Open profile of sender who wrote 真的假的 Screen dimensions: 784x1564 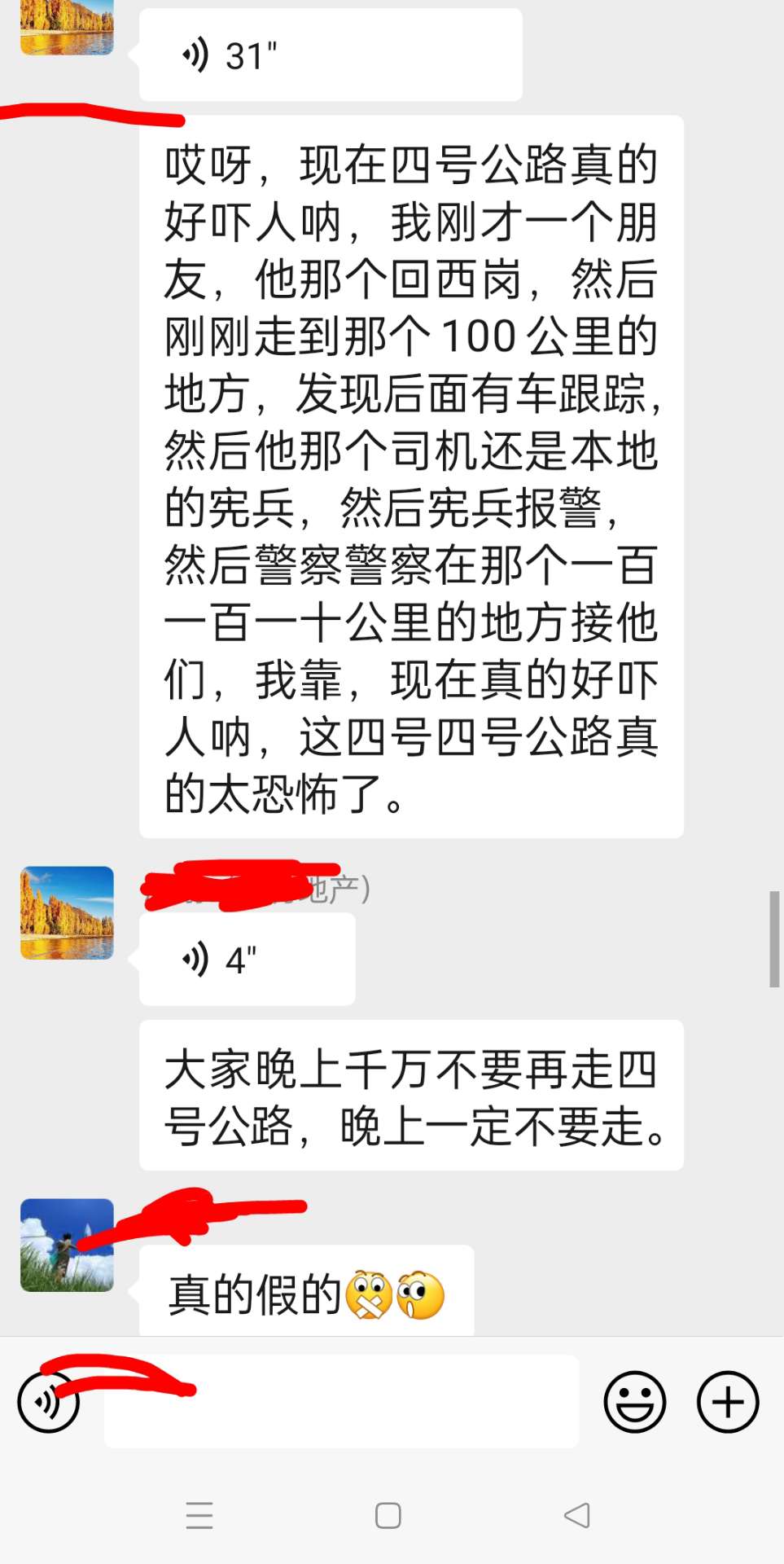[67, 1245]
